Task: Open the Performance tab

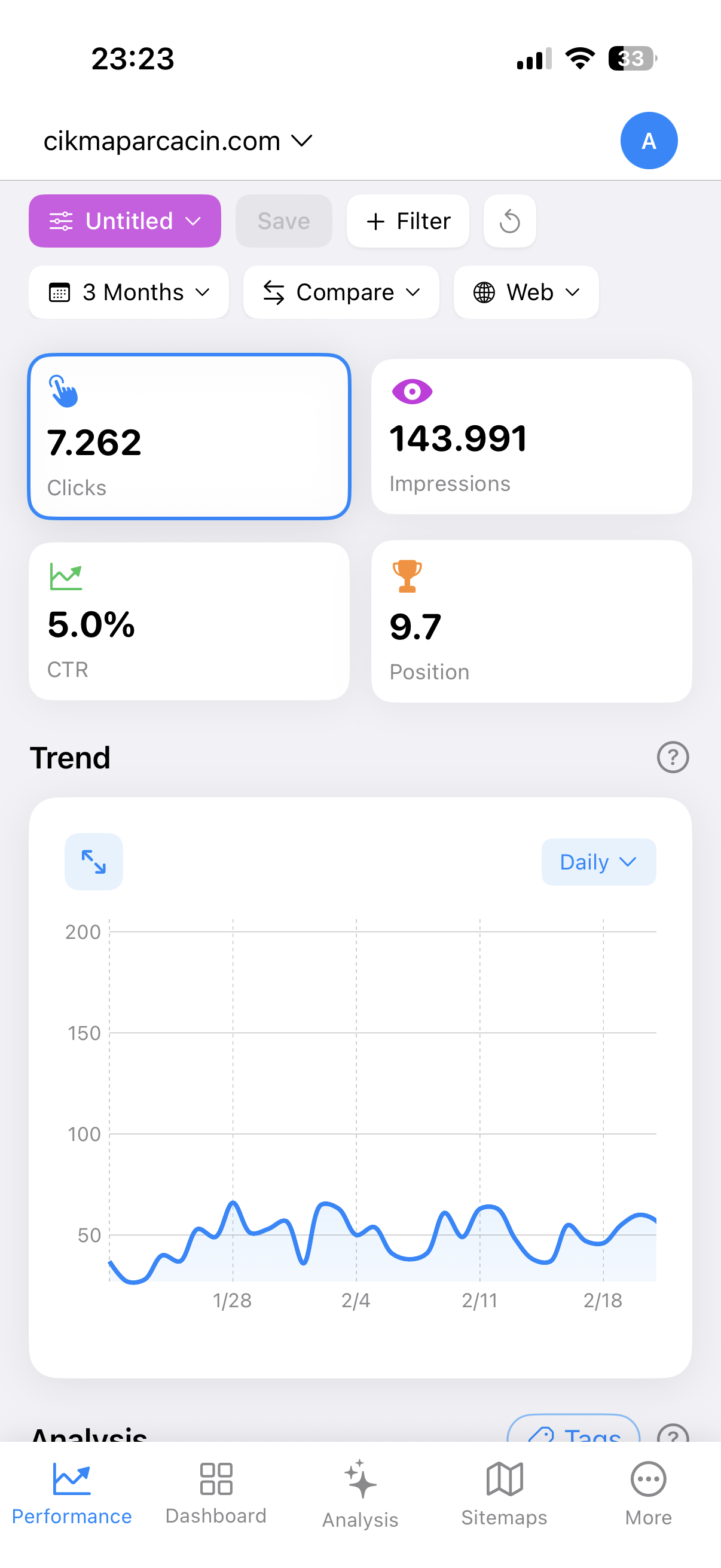Action: click(72, 1493)
